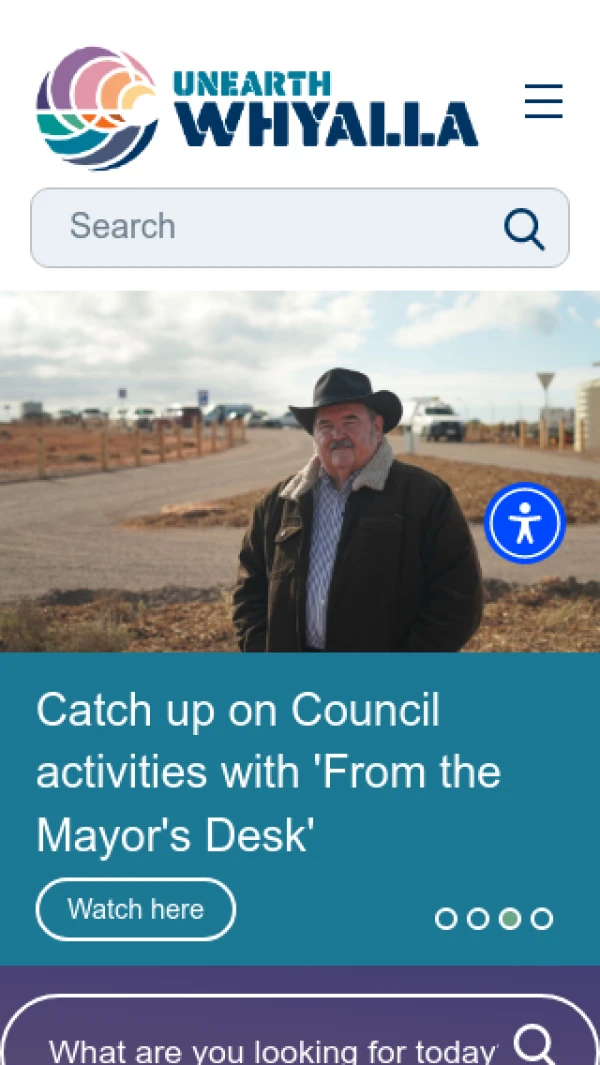Image resolution: width=600 pixels, height=1065 pixels.
Task: Go to the second carousel slide dot
Action: point(478,918)
